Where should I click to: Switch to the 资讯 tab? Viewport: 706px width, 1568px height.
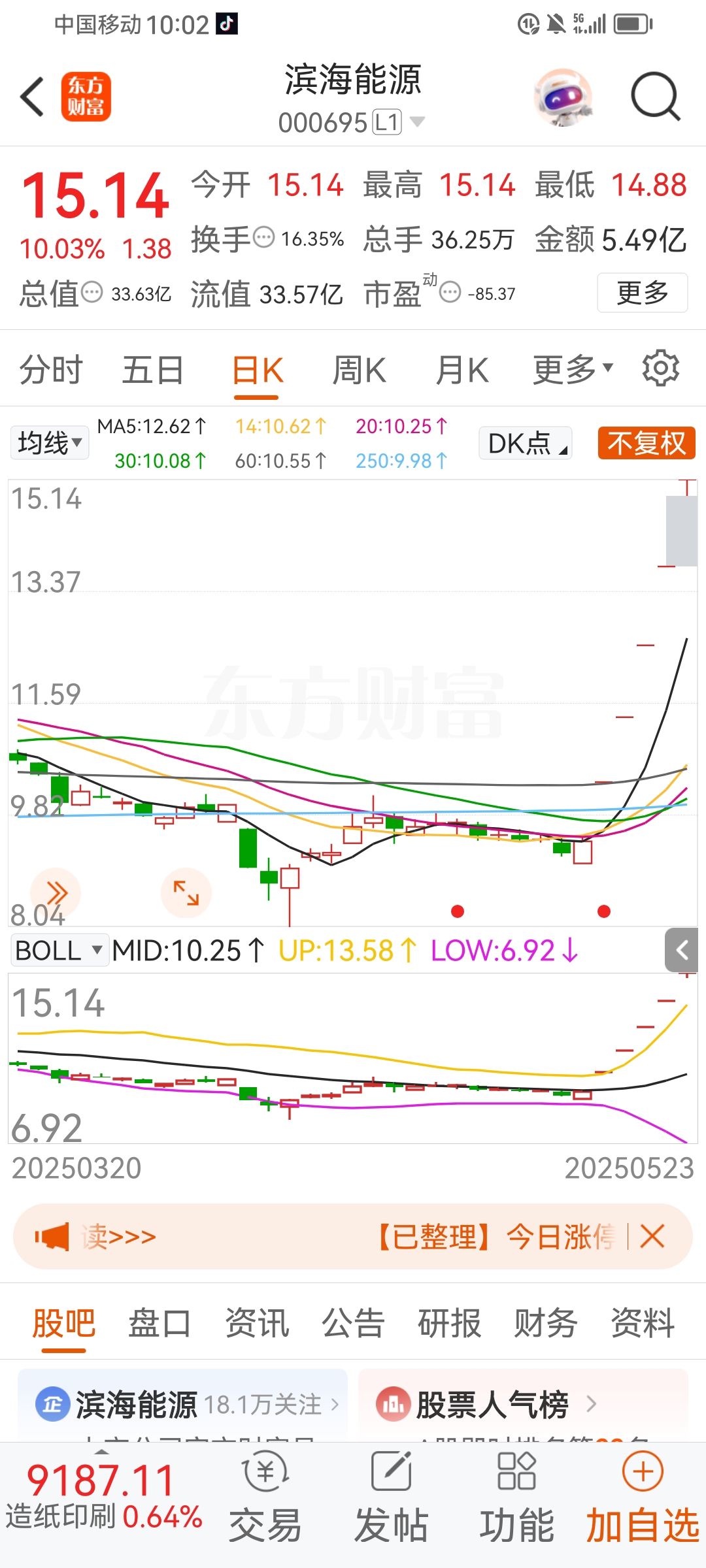tap(257, 1323)
